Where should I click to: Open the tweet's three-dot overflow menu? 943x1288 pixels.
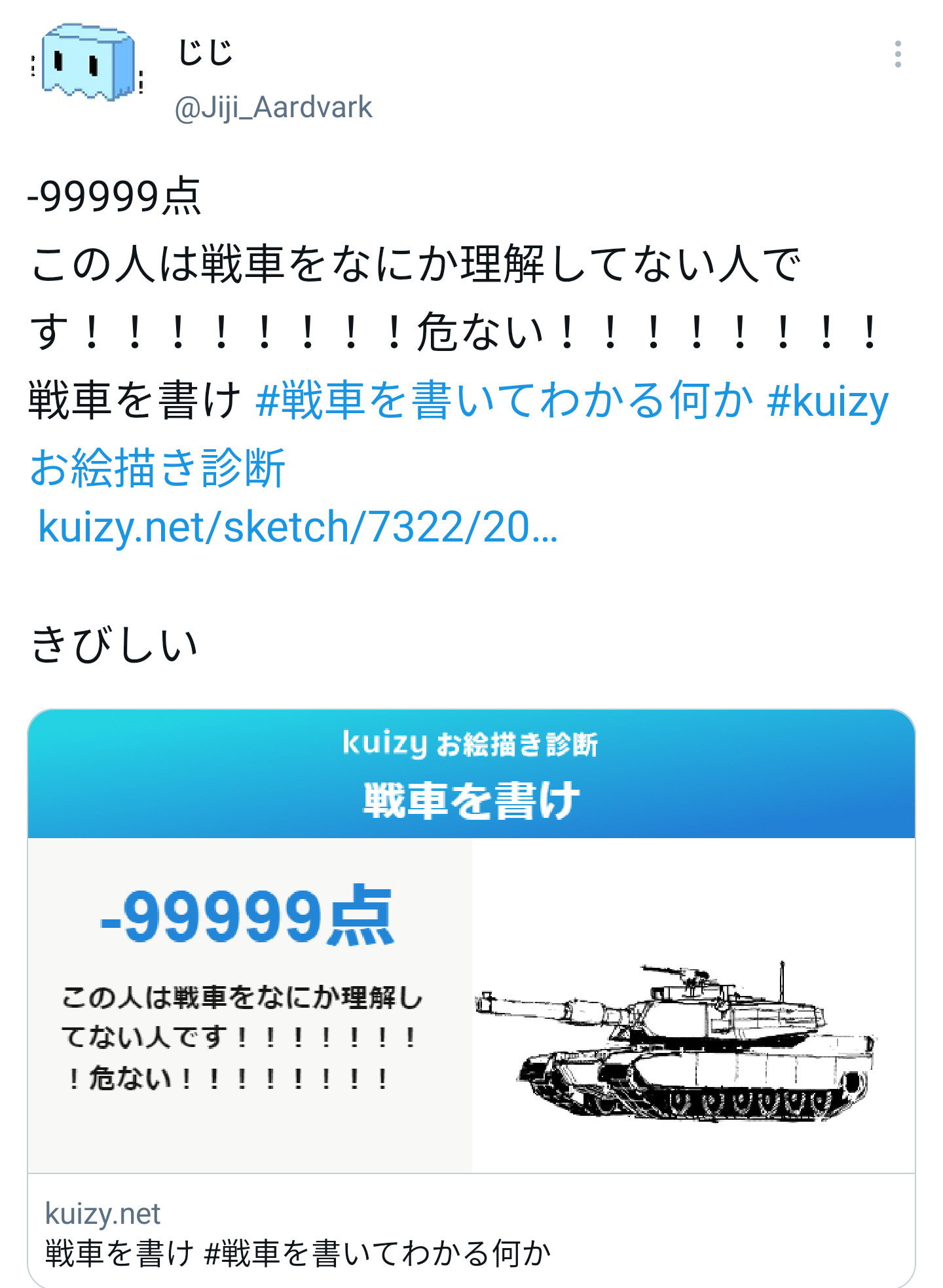898,54
